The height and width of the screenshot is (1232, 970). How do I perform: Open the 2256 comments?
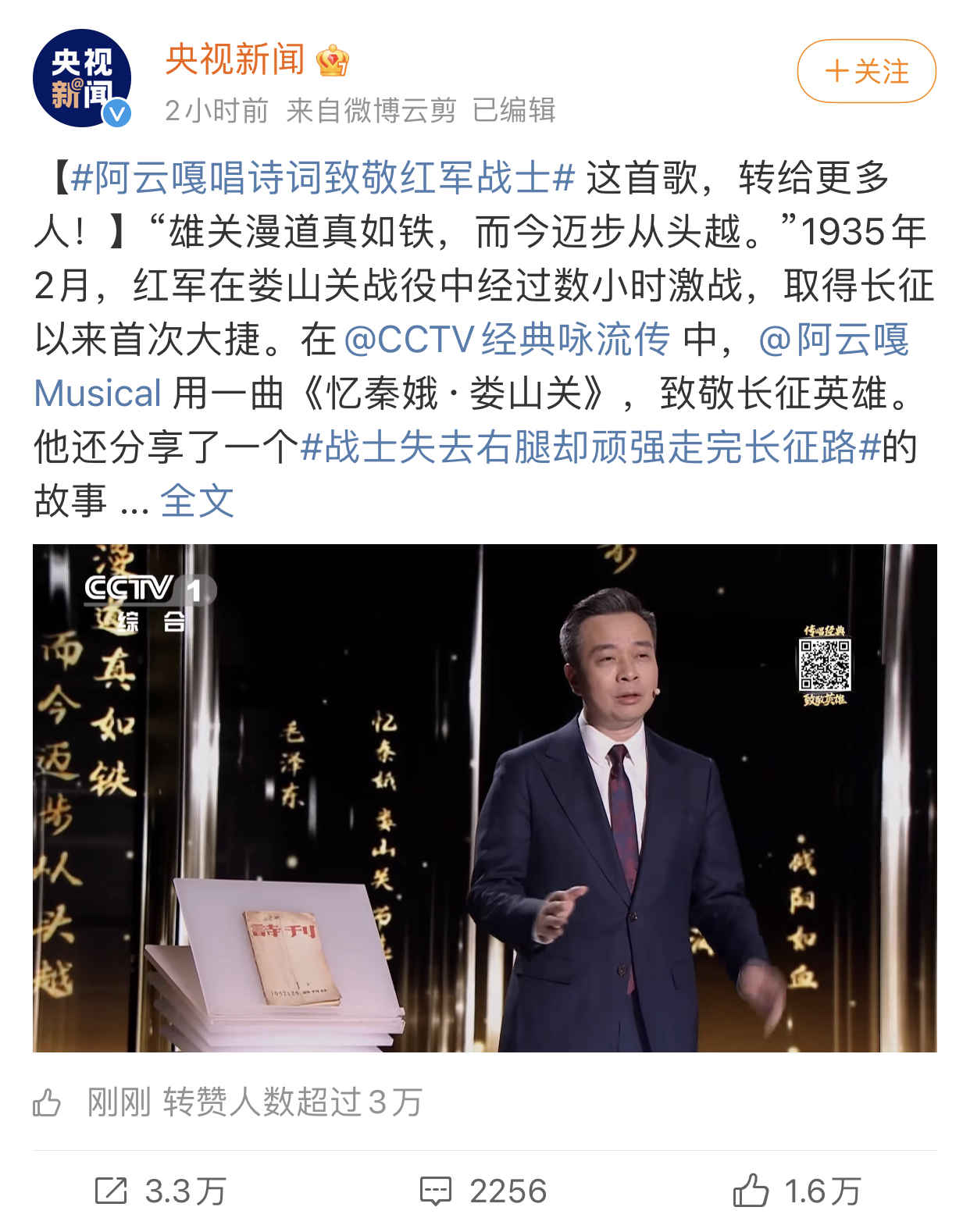coord(483,1191)
